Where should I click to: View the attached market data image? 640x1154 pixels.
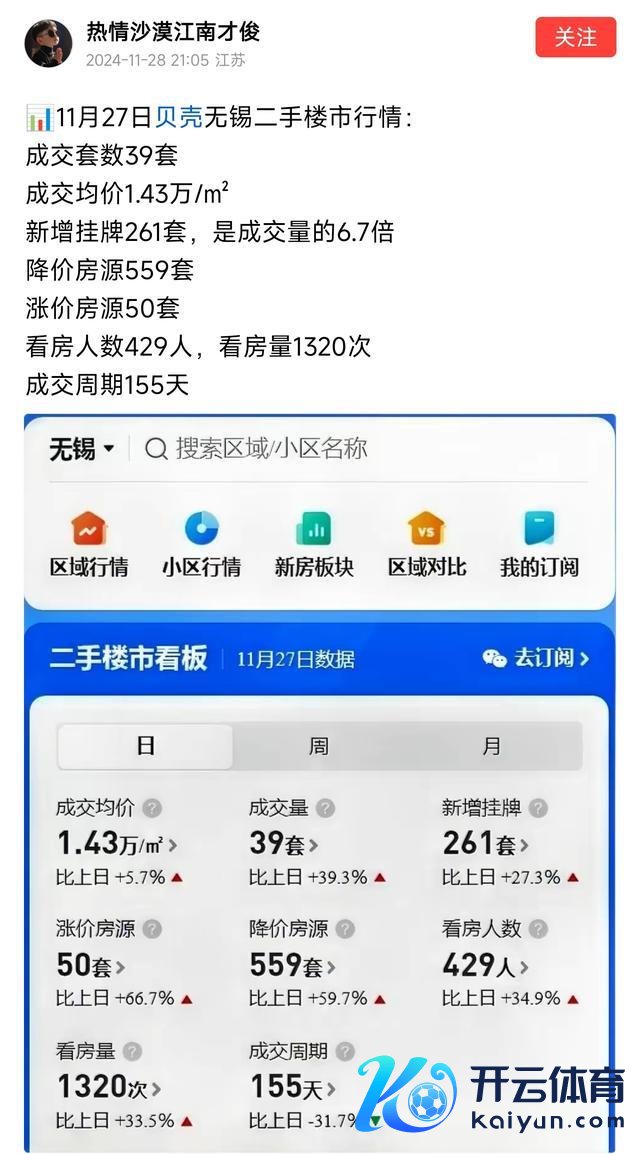[320, 780]
